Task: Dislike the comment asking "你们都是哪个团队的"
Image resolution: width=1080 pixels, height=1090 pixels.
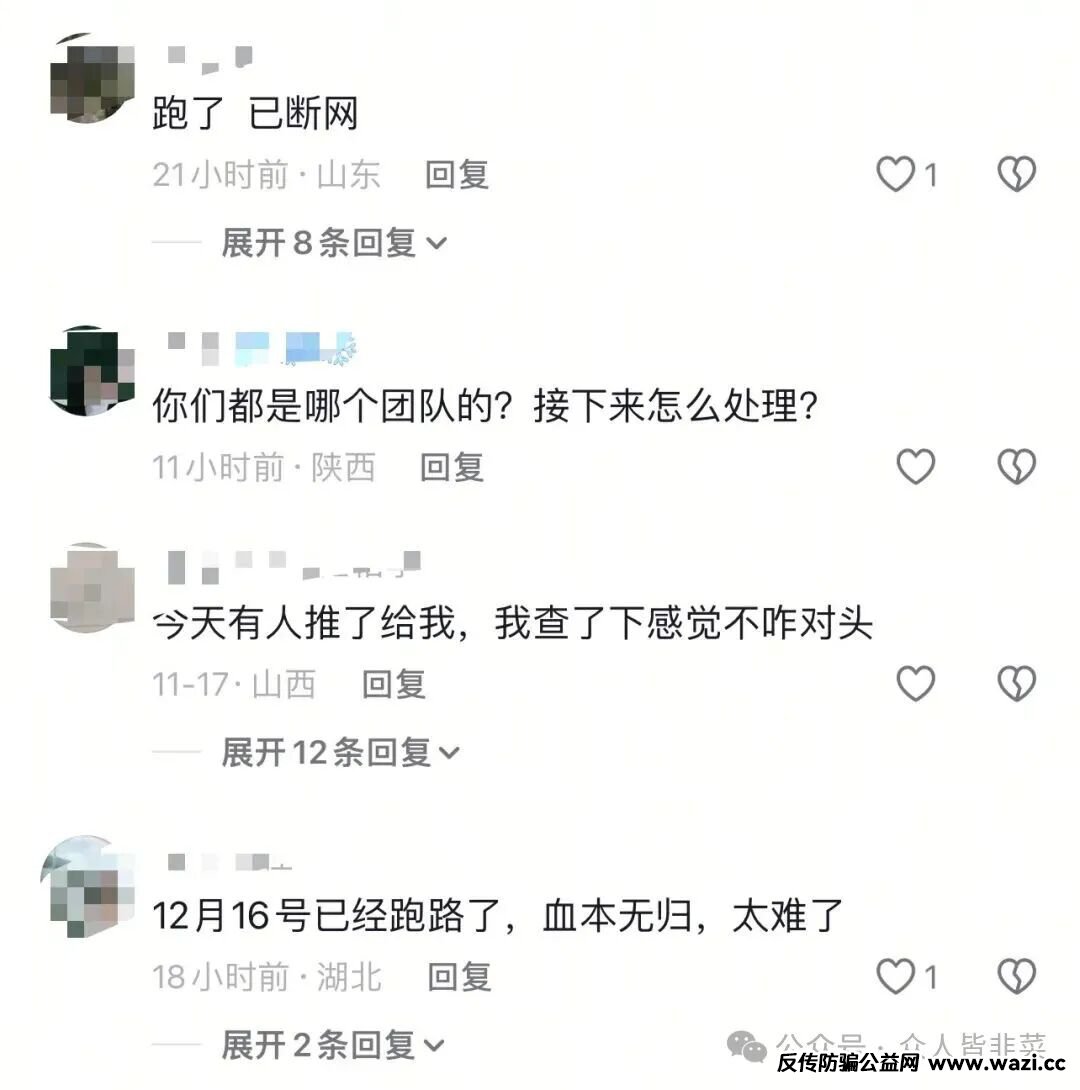Action: 1017,466
